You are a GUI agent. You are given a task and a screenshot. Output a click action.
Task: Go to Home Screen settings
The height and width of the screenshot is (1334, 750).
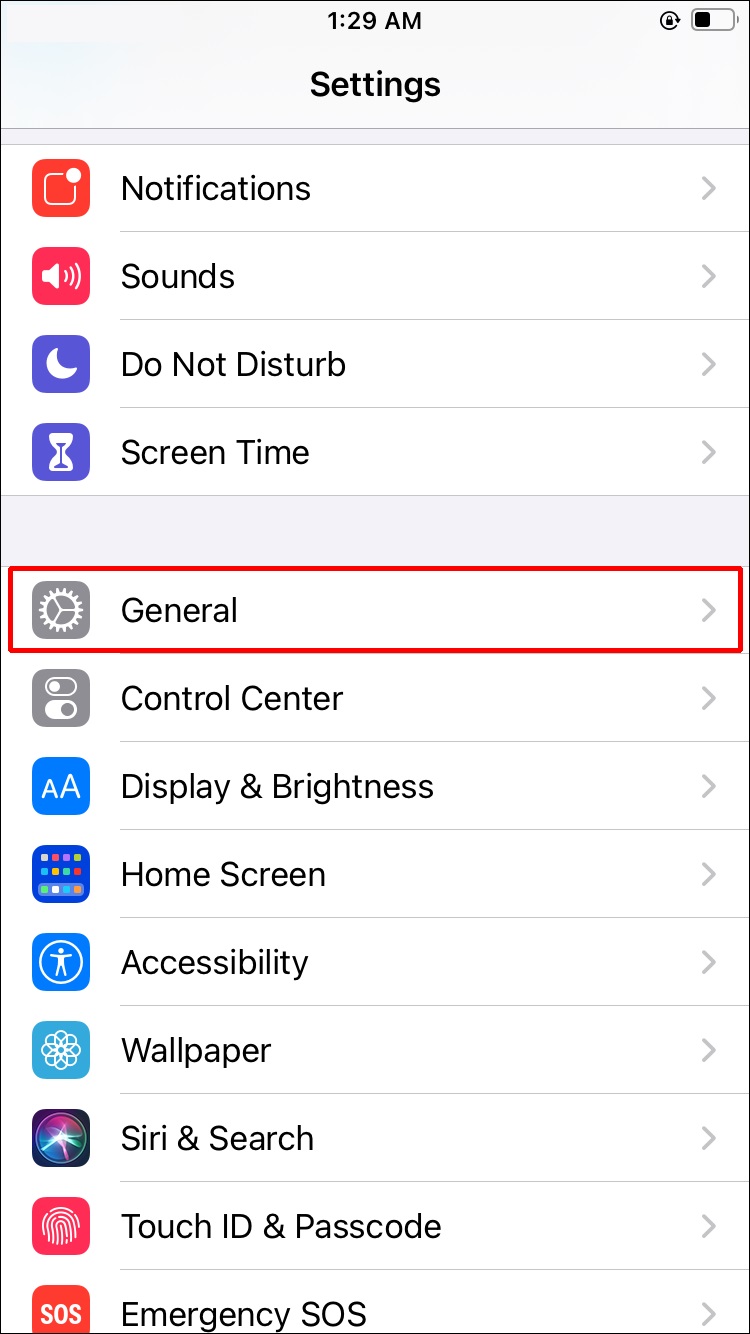375,874
